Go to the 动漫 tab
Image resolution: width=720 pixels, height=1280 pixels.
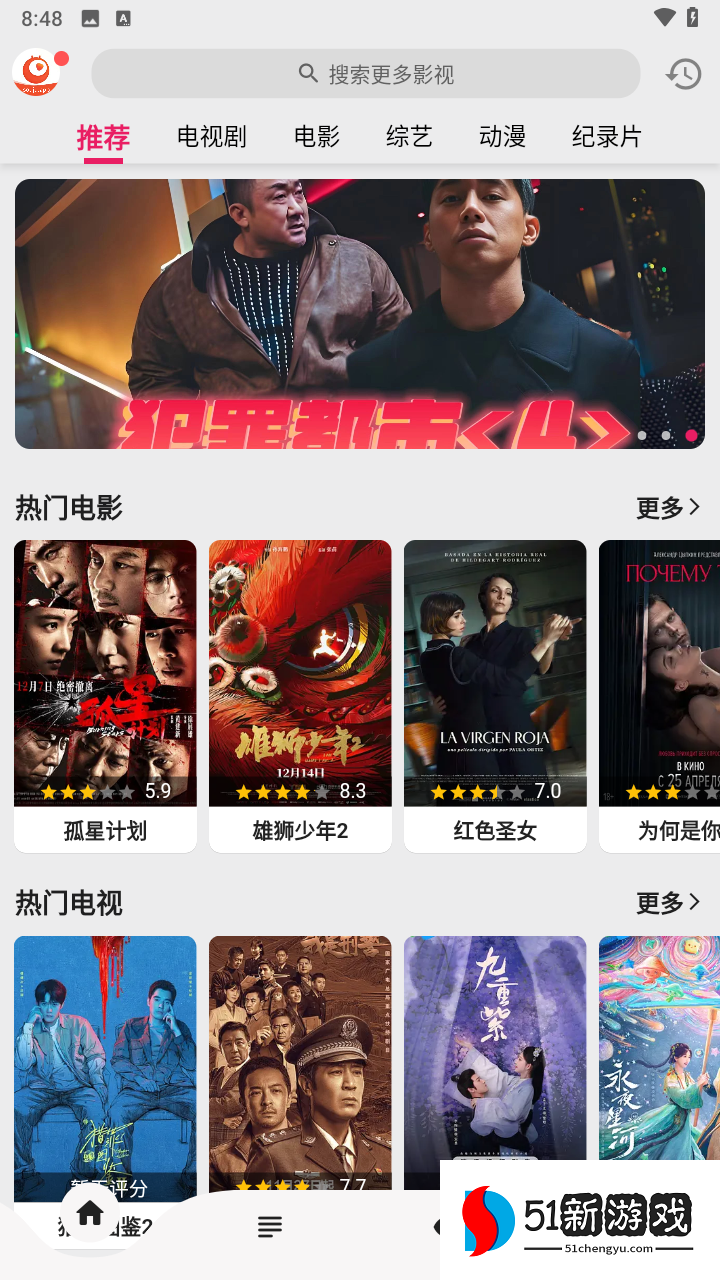pos(502,137)
